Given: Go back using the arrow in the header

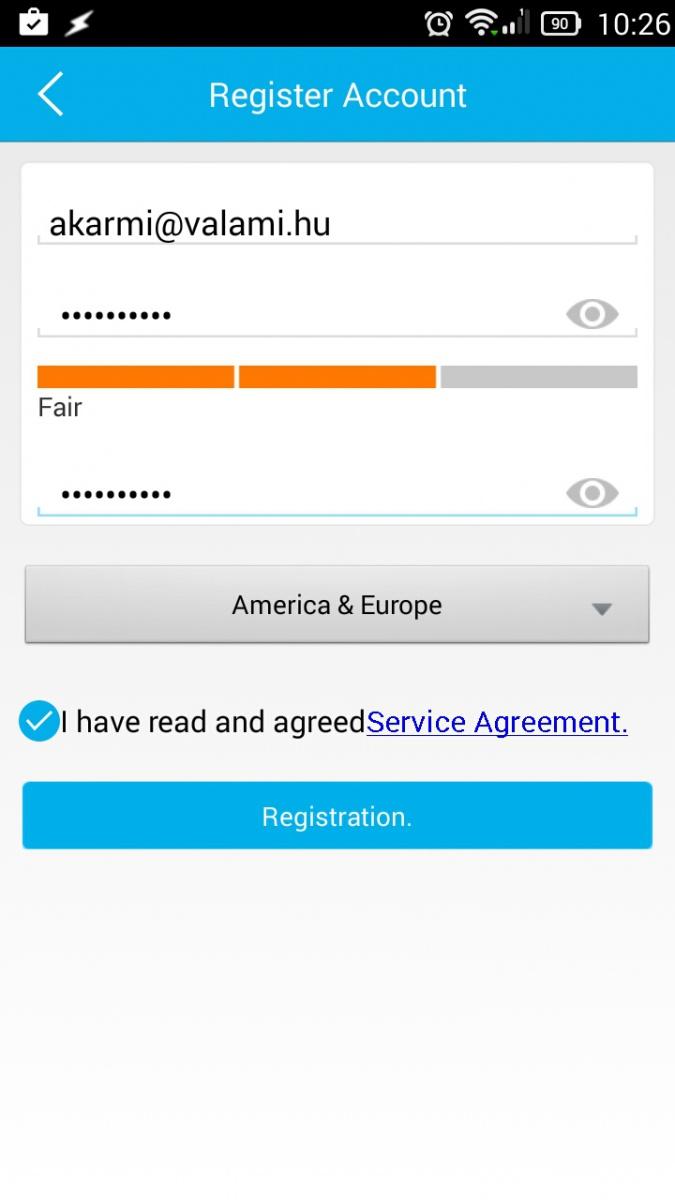Looking at the screenshot, I should pyautogui.click(x=50, y=95).
